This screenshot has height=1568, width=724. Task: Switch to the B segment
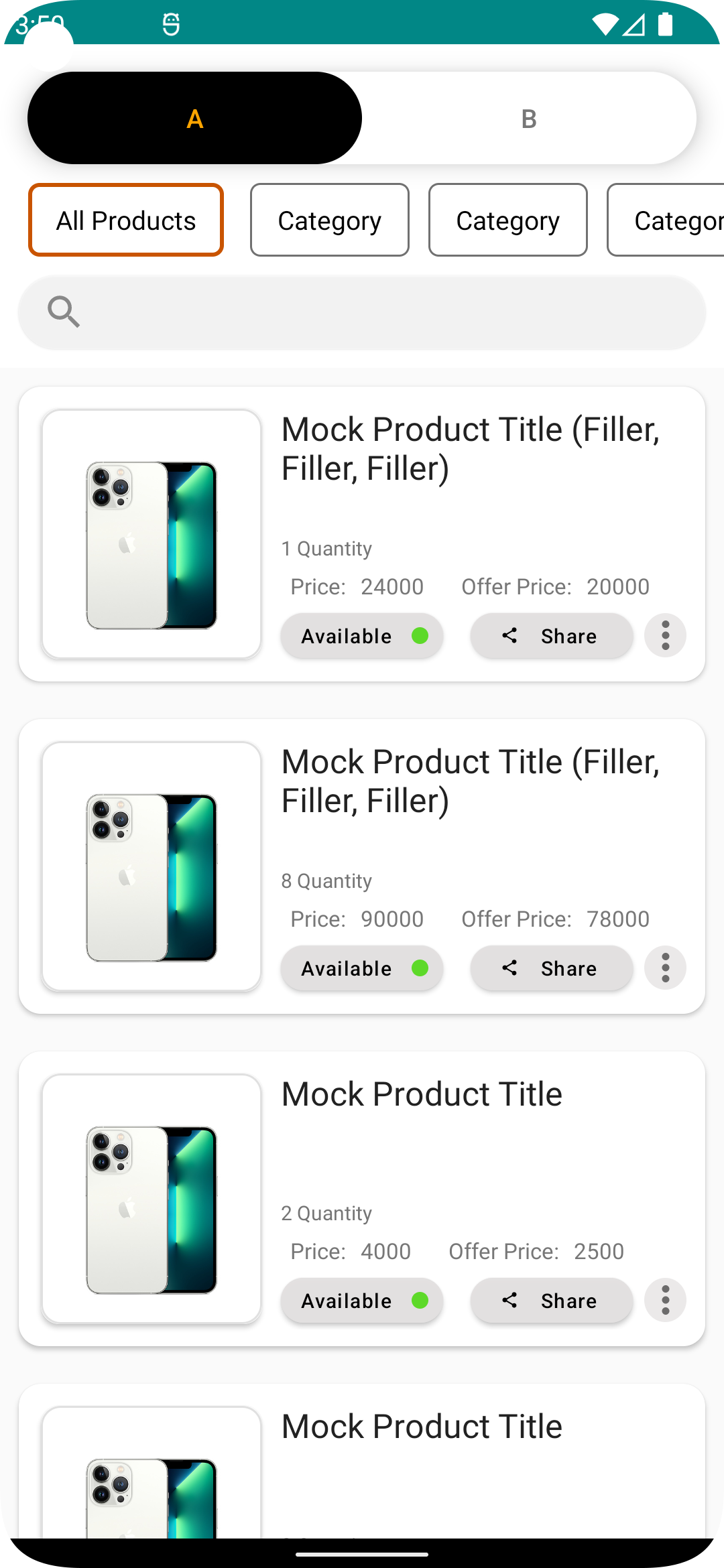[x=528, y=119]
